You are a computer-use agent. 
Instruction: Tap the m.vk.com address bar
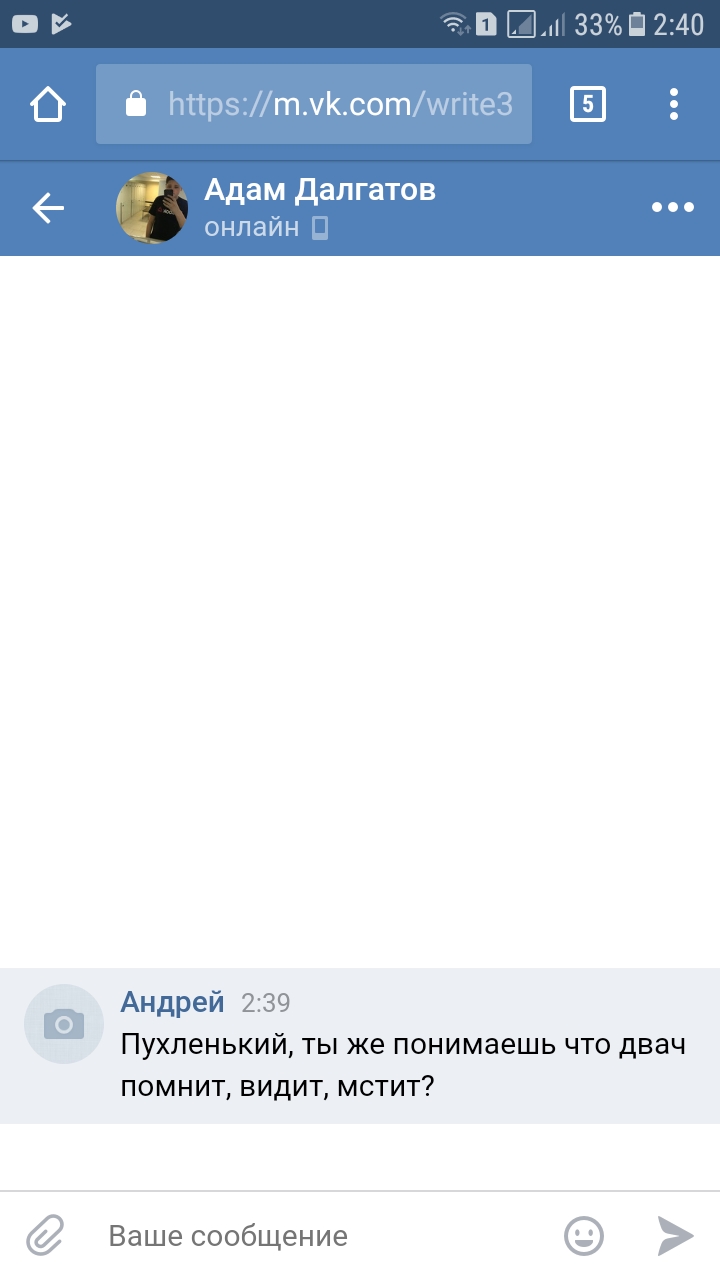pyautogui.click(x=314, y=104)
